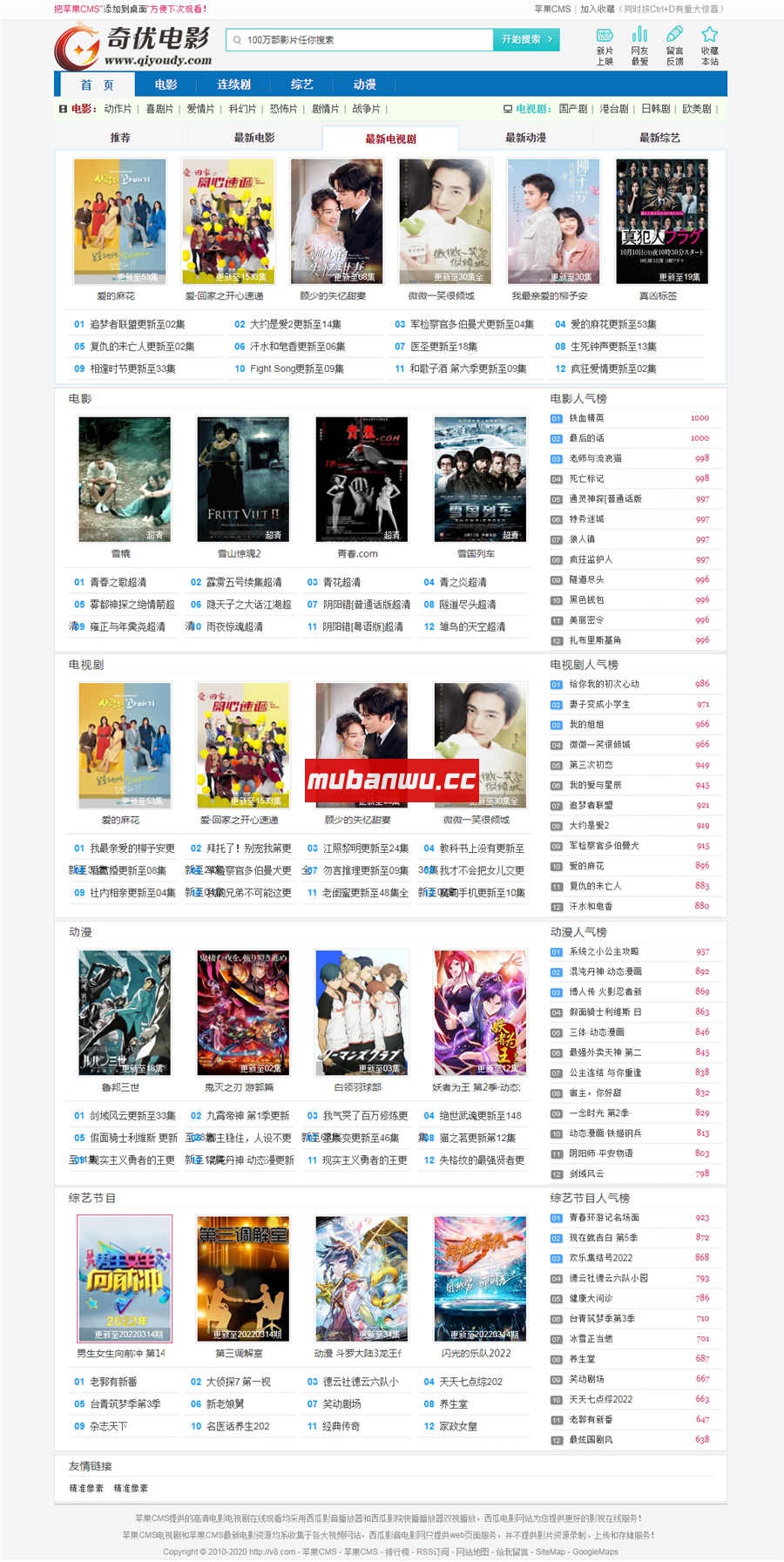This screenshot has height=1562, width=784.
Task: Open 追梦者联盟更新至02集 link
Action: click(137, 324)
